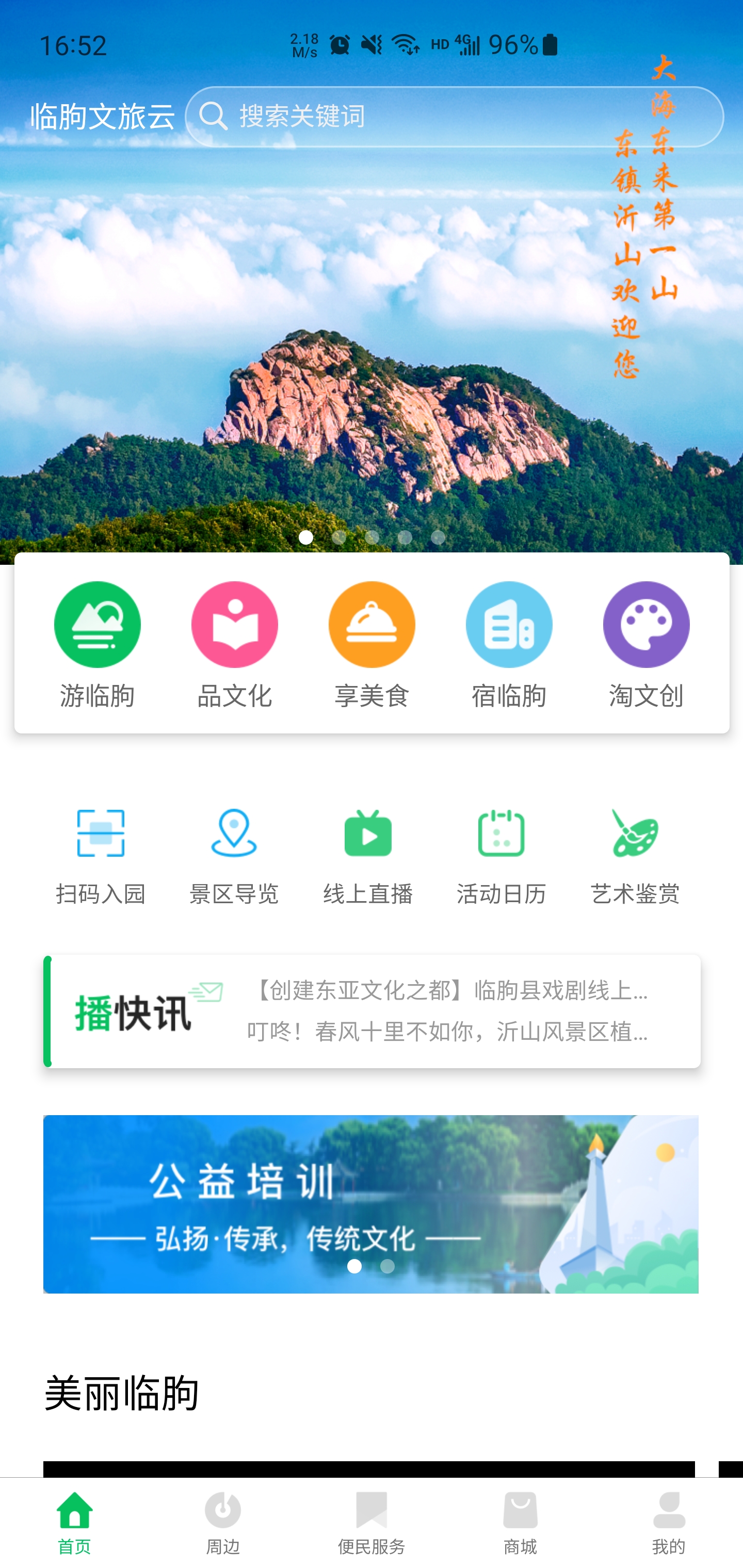Image resolution: width=743 pixels, height=1568 pixels.
Task: Open the 游临朐 category
Action: click(98, 643)
